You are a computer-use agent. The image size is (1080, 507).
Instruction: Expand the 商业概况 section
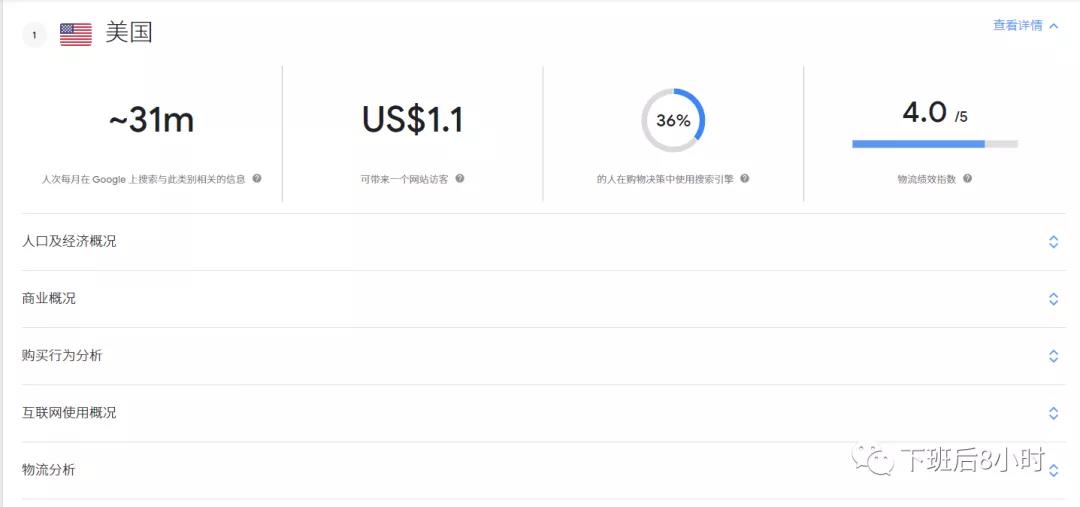1053,299
